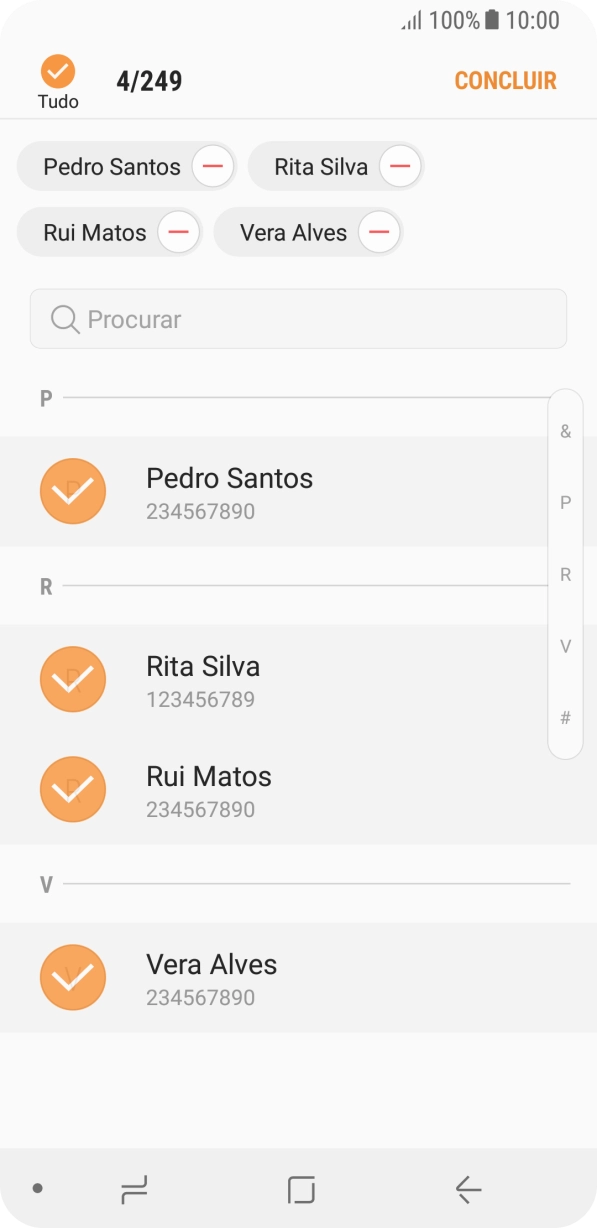Tap CONCLUIR to finish selection

(x=505, y=81)
